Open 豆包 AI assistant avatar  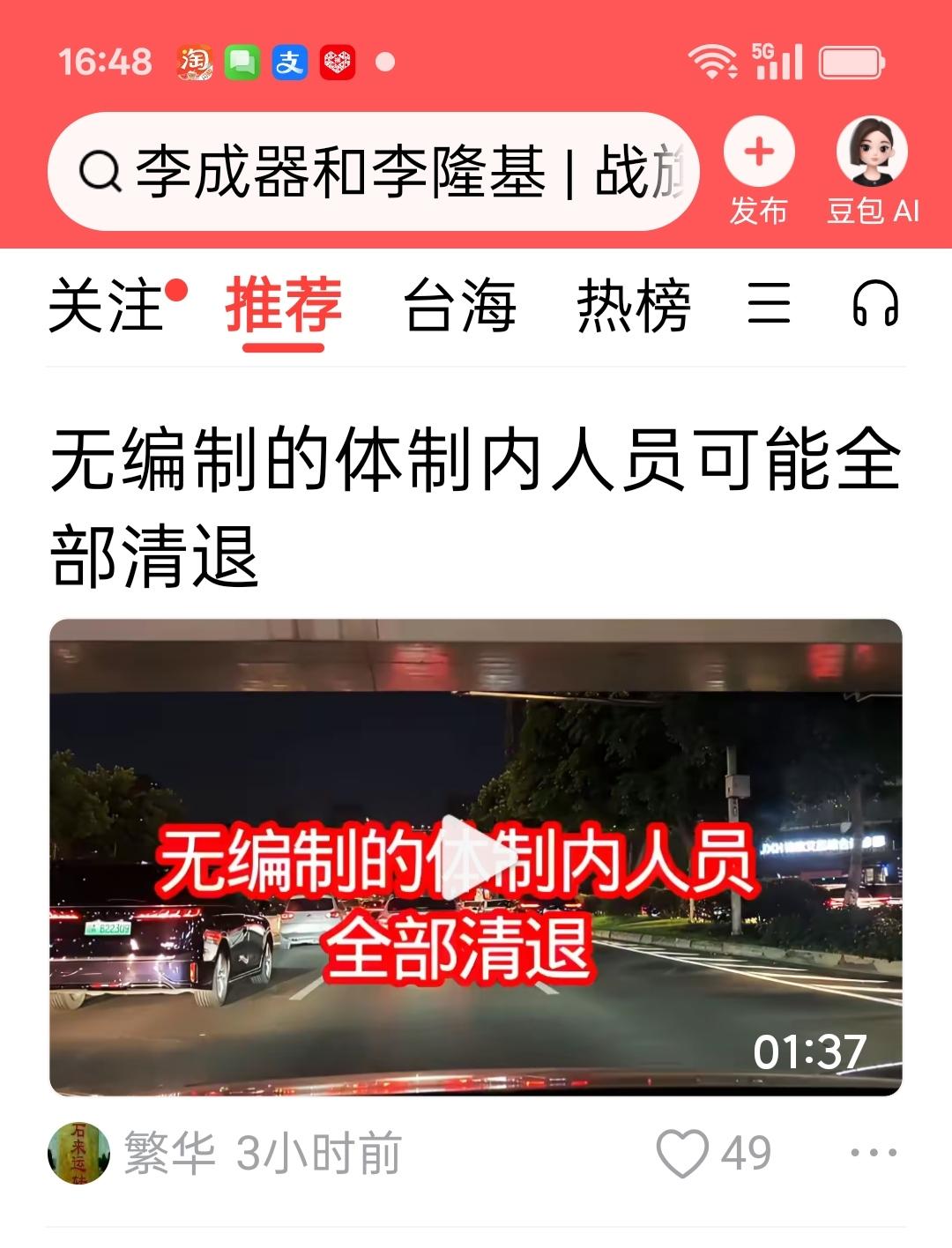click(x=871, y=153)
